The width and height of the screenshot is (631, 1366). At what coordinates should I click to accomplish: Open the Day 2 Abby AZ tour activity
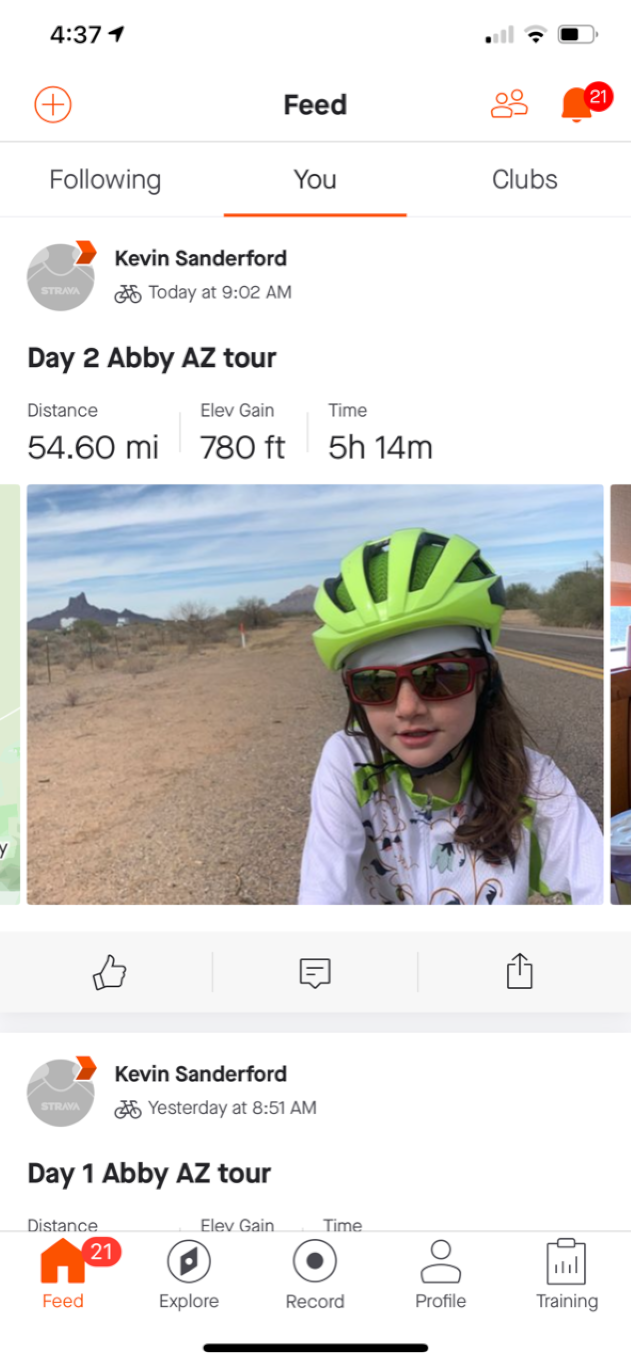tap(152, 358)
